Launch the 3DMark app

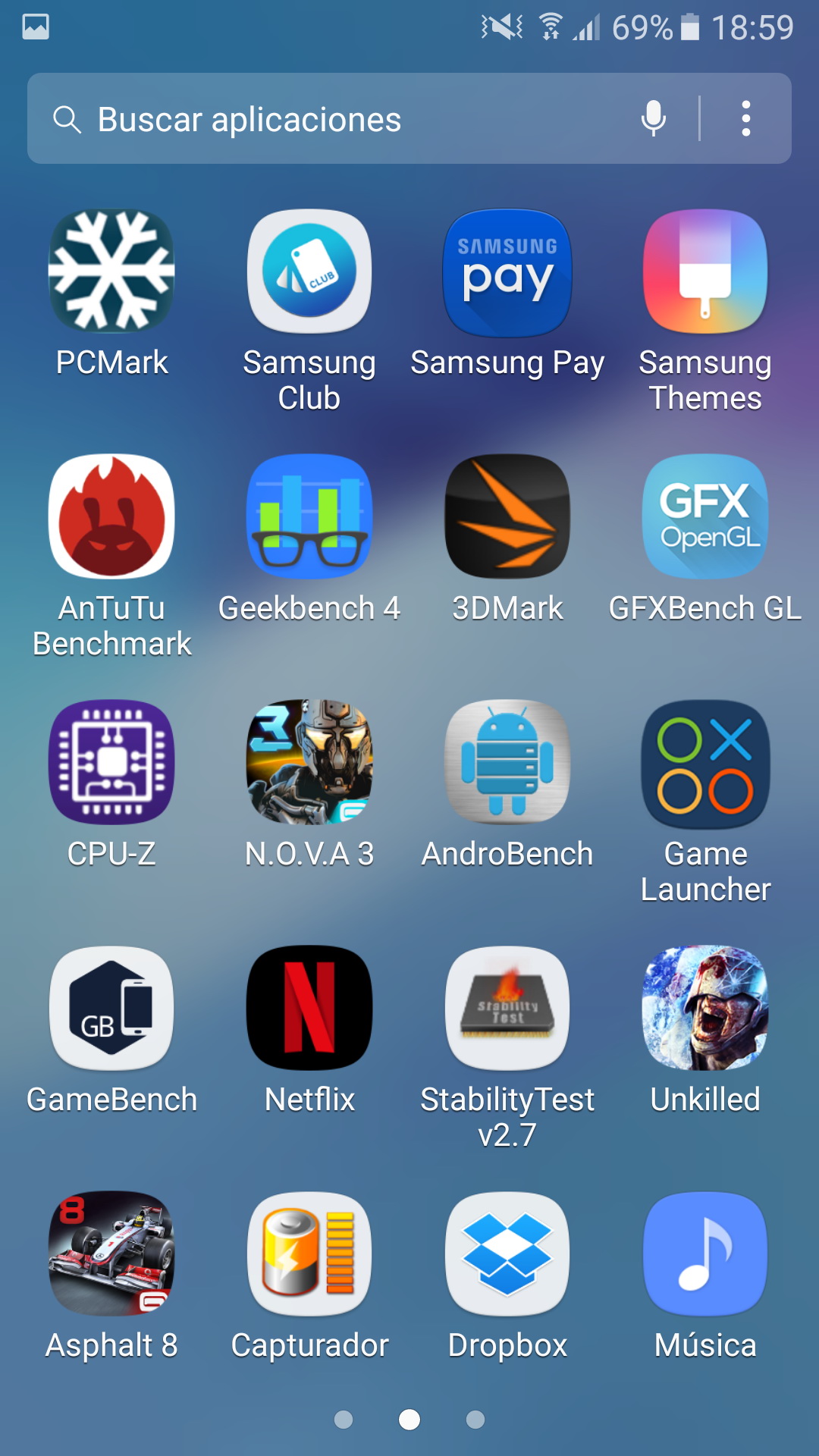[x=507, y=516]
